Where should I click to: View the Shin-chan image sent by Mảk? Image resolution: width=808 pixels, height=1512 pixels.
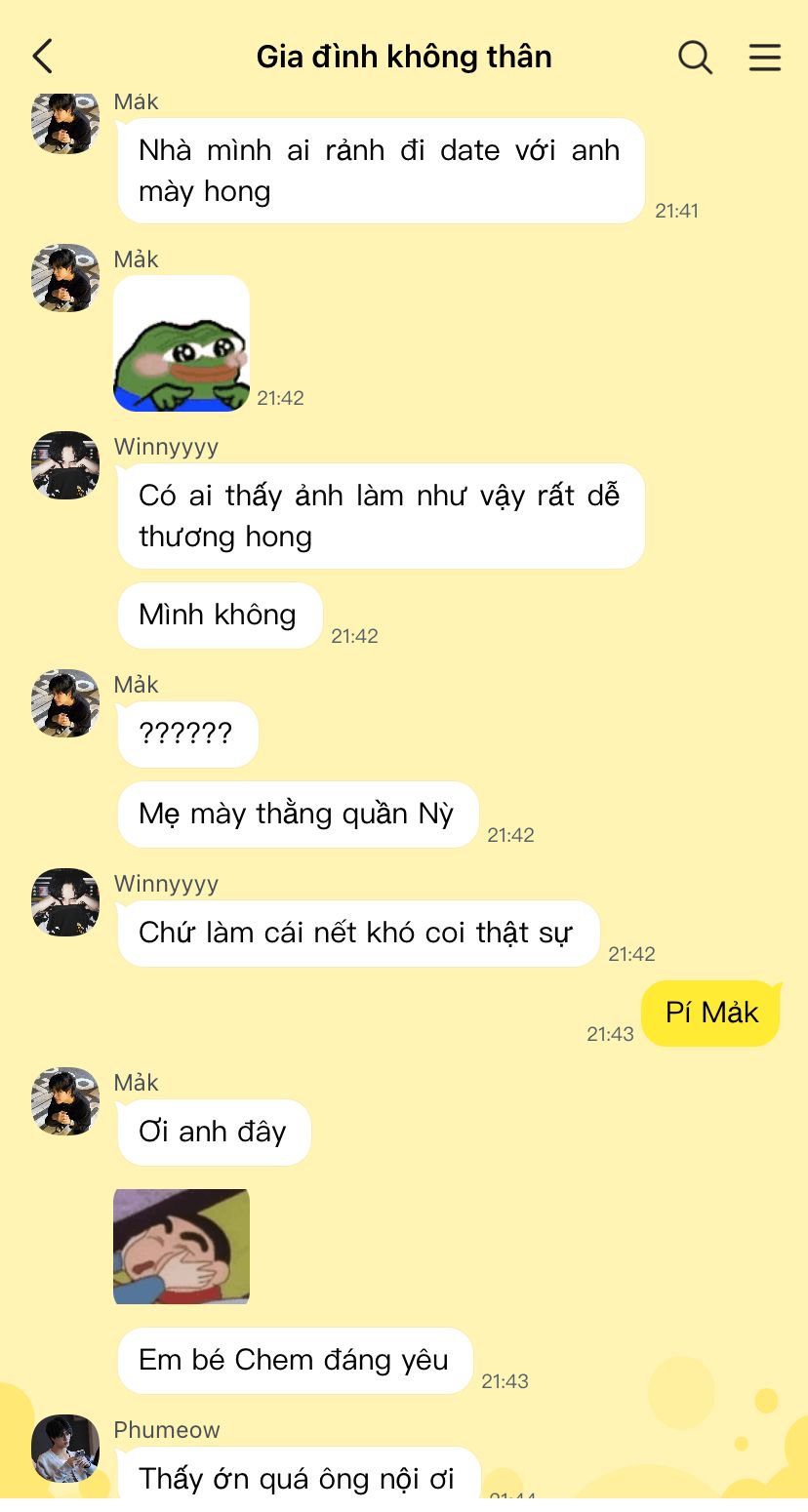pos(182,1246)
